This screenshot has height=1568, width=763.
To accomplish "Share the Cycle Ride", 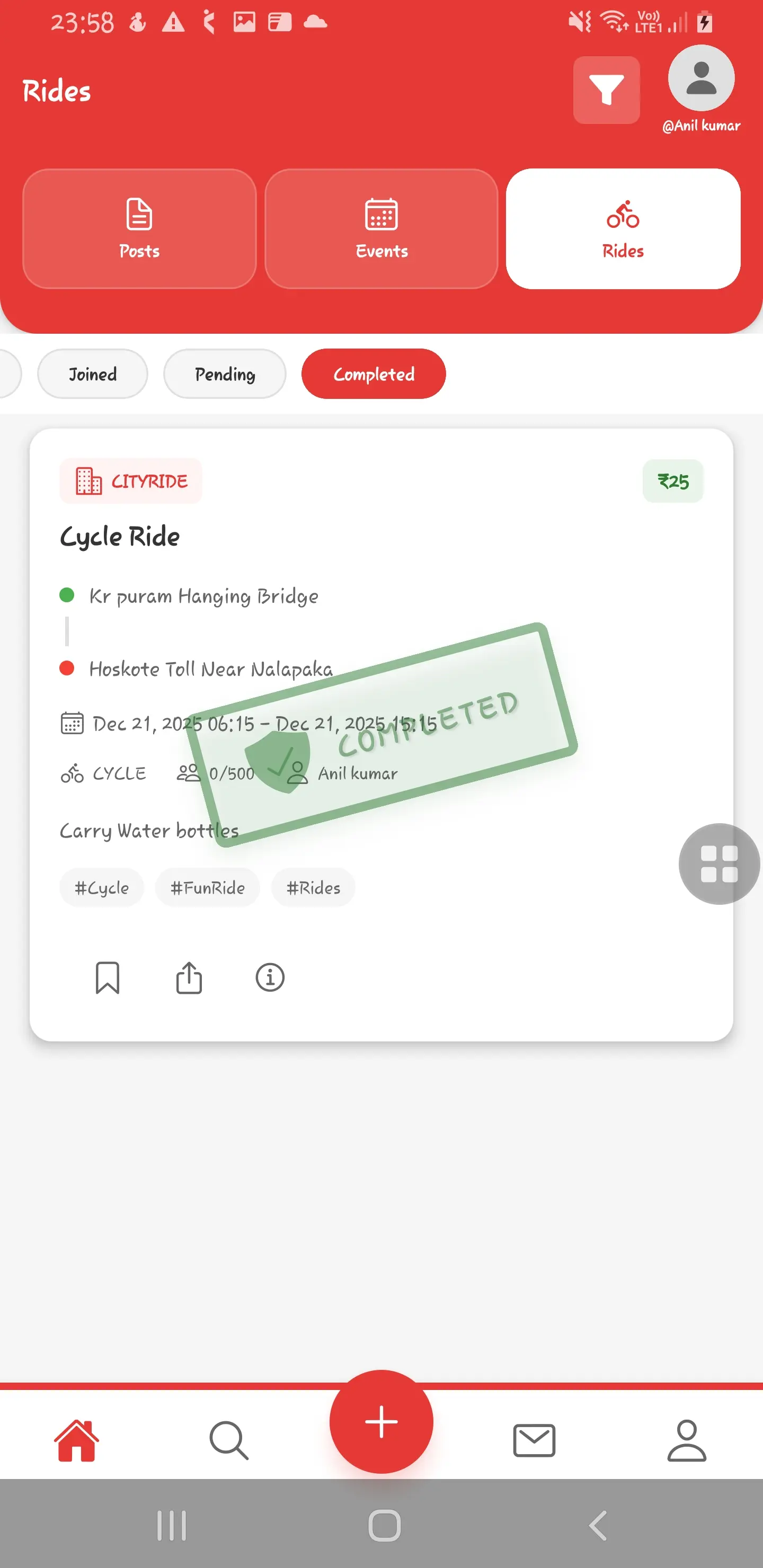I will coord(189,977).
